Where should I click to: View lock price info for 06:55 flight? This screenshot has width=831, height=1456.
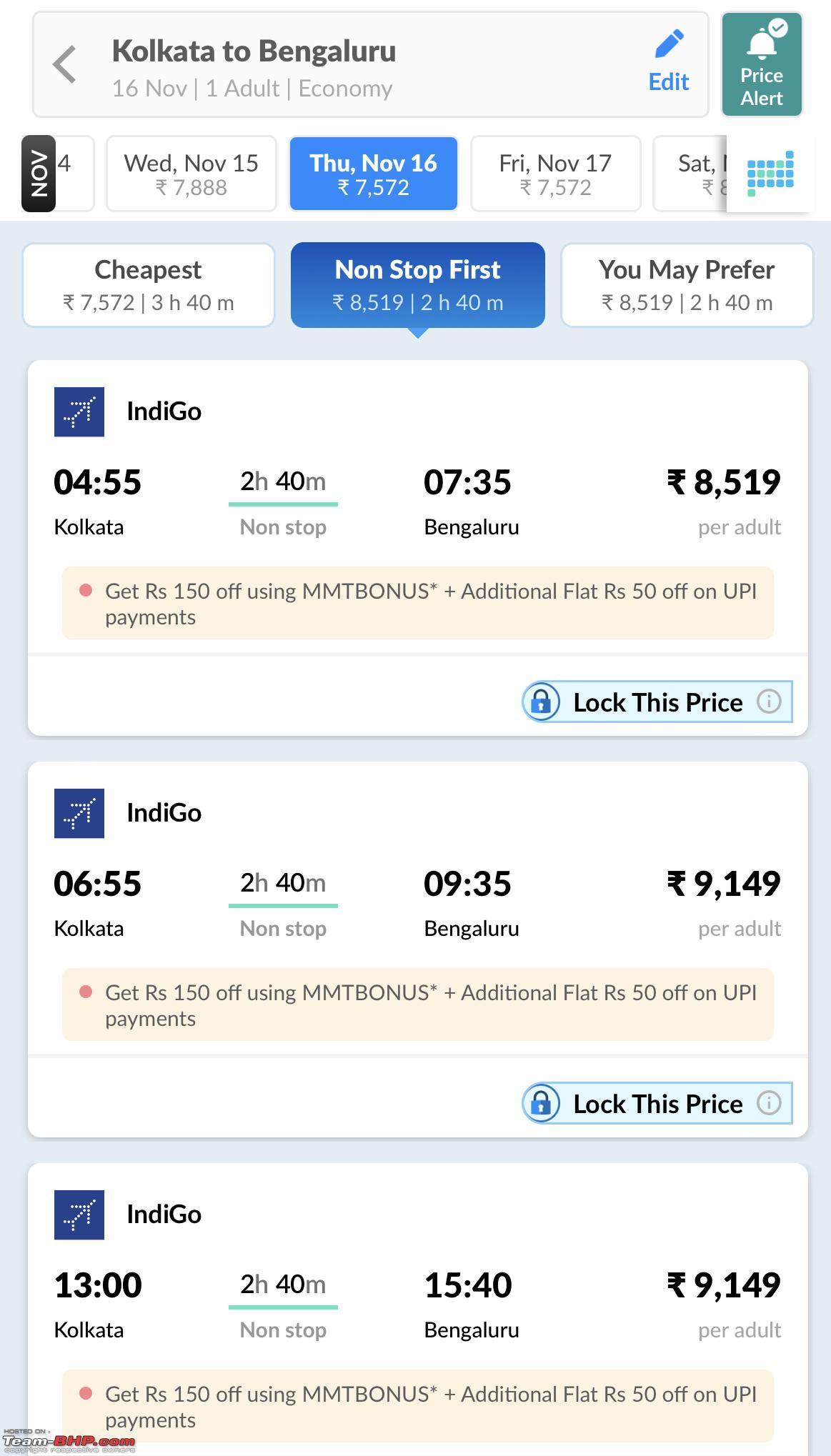[x=769, y=1103]
